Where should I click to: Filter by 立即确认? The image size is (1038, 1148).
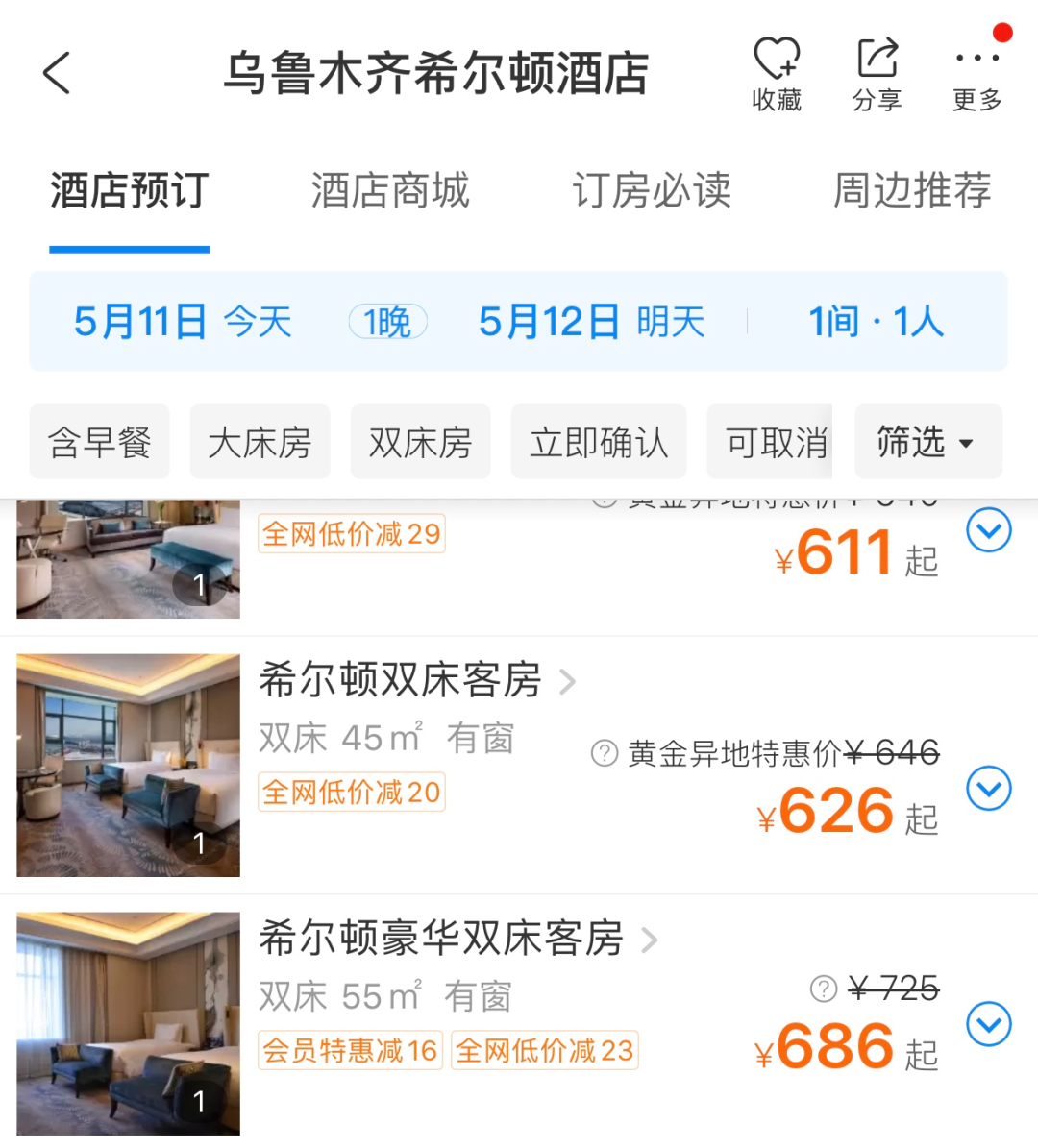(598, 443)
